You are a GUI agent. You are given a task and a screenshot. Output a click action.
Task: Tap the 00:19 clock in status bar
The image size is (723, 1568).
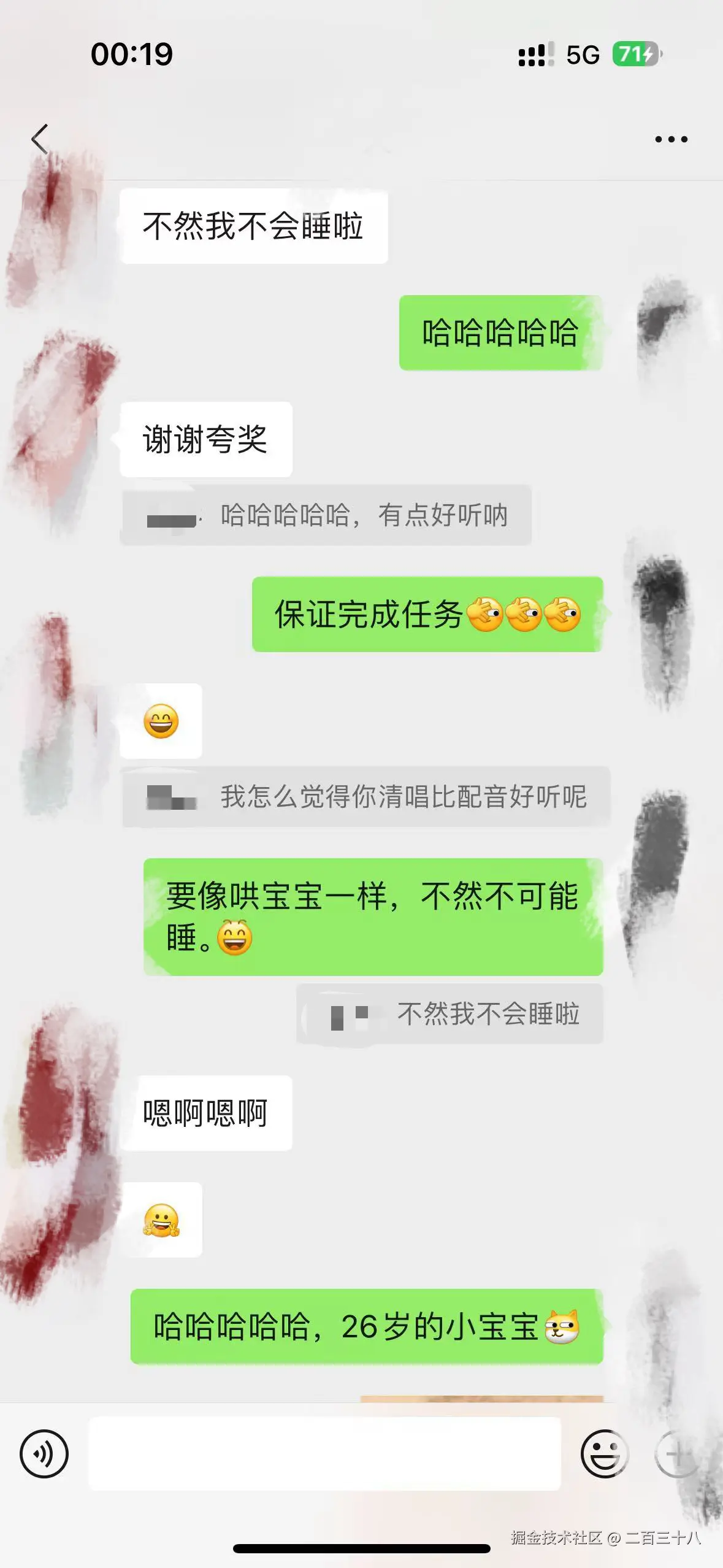click(132, 55)
